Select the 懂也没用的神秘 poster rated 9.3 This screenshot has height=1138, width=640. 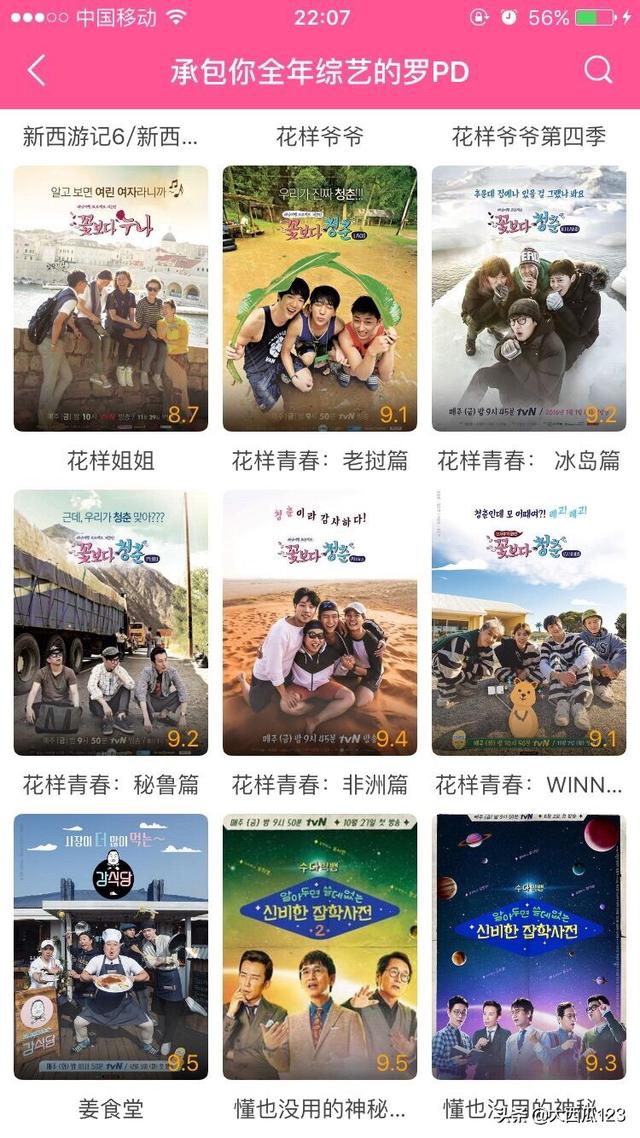click(529, 946)
